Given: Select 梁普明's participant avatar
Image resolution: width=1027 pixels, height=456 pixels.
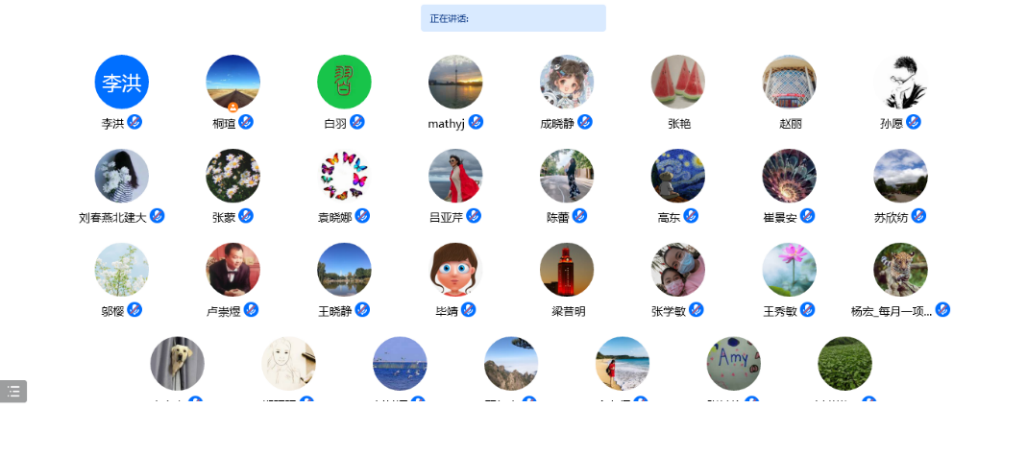Looking at the screenshot, I should tap(567, 270).
